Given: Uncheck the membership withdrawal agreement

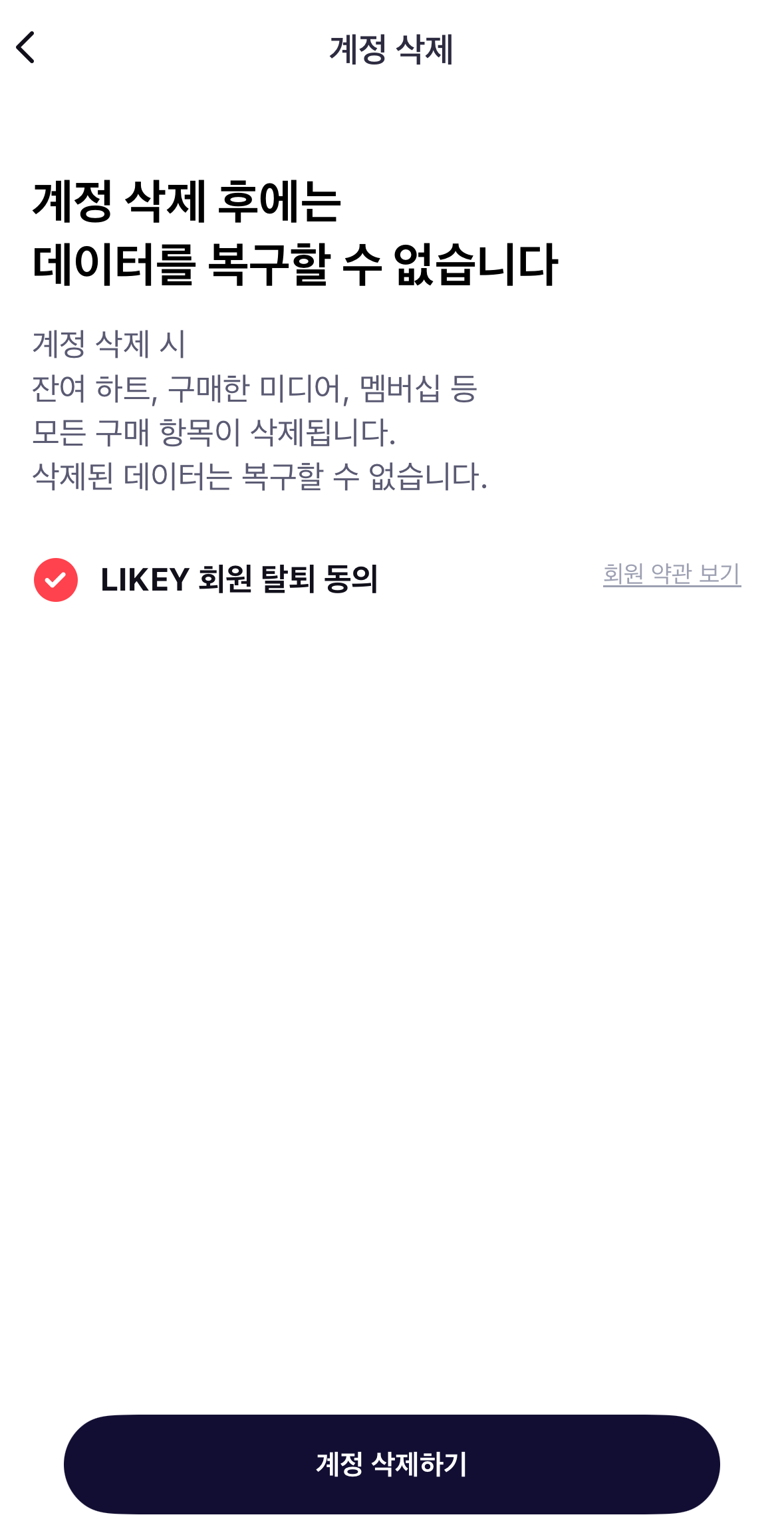Looking at the screenshot, I should click(x=57, y=581).
